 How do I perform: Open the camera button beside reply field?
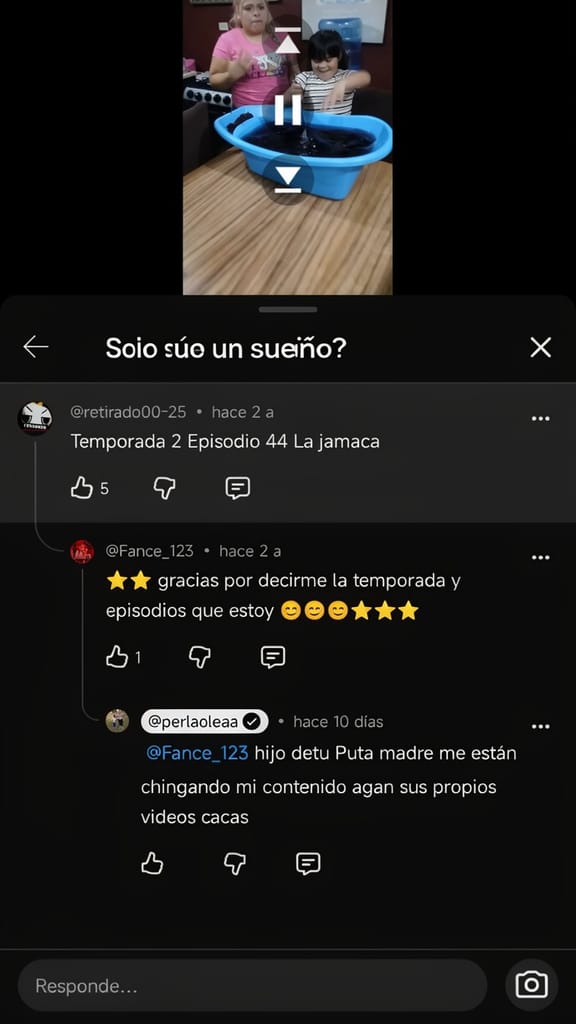point(532,985)
